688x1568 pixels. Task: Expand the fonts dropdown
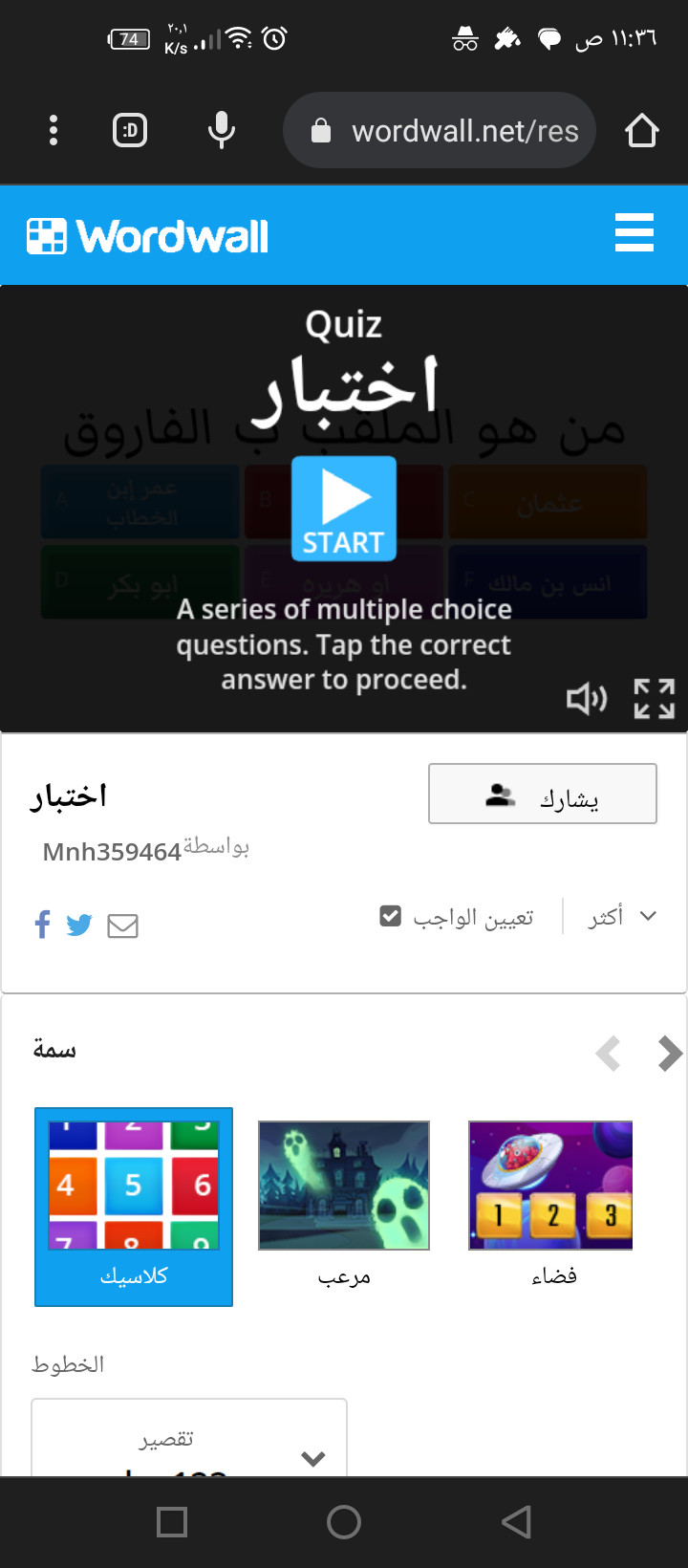(x=189, y=1444)
